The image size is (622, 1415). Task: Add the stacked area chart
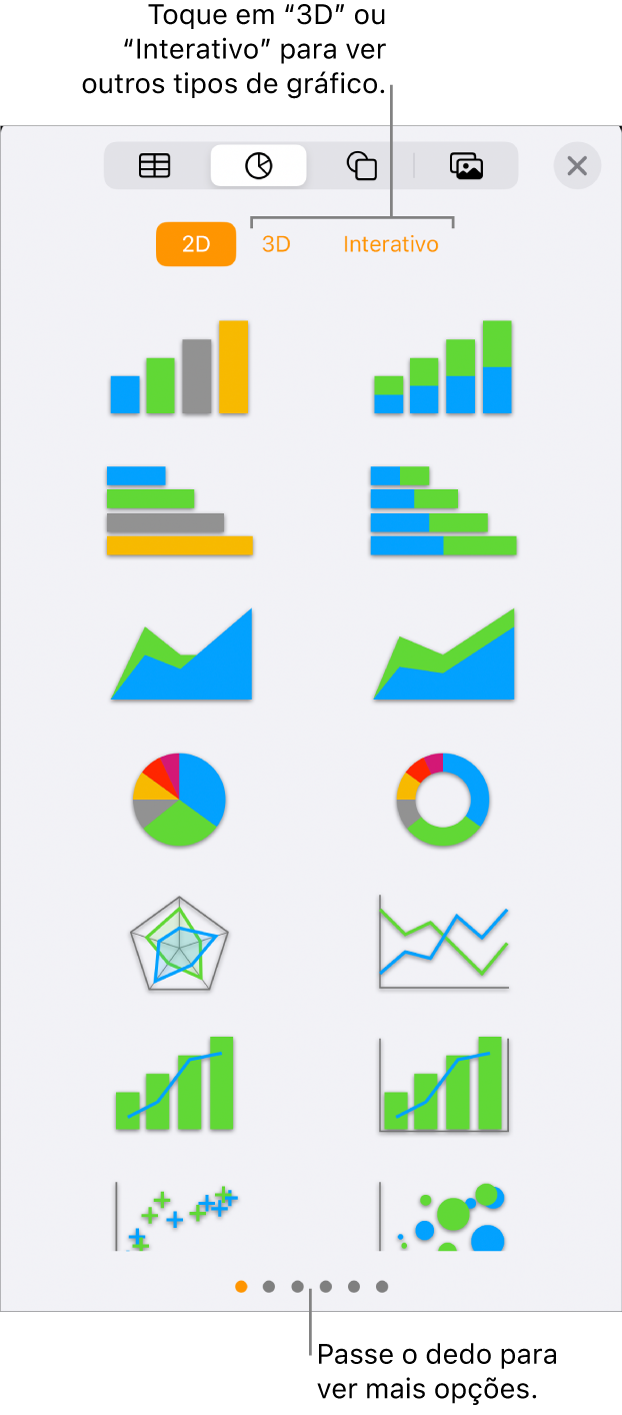443,656
